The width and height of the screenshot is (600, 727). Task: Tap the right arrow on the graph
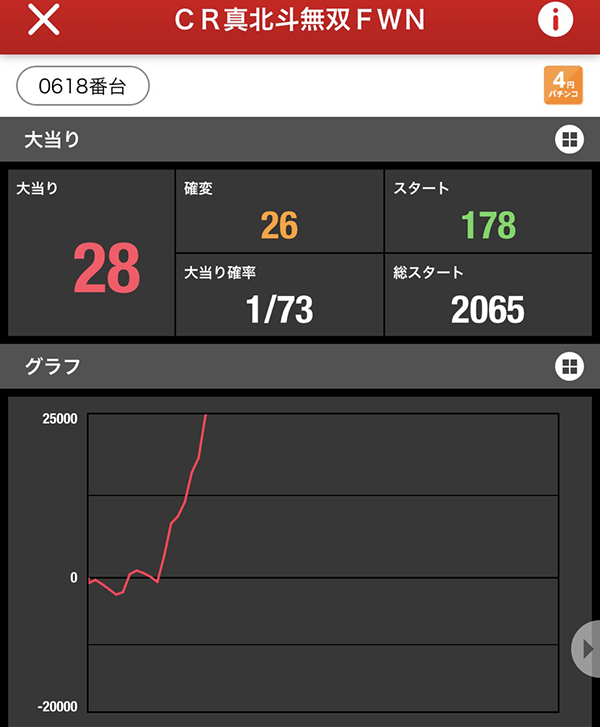click(x=587, y=649)
